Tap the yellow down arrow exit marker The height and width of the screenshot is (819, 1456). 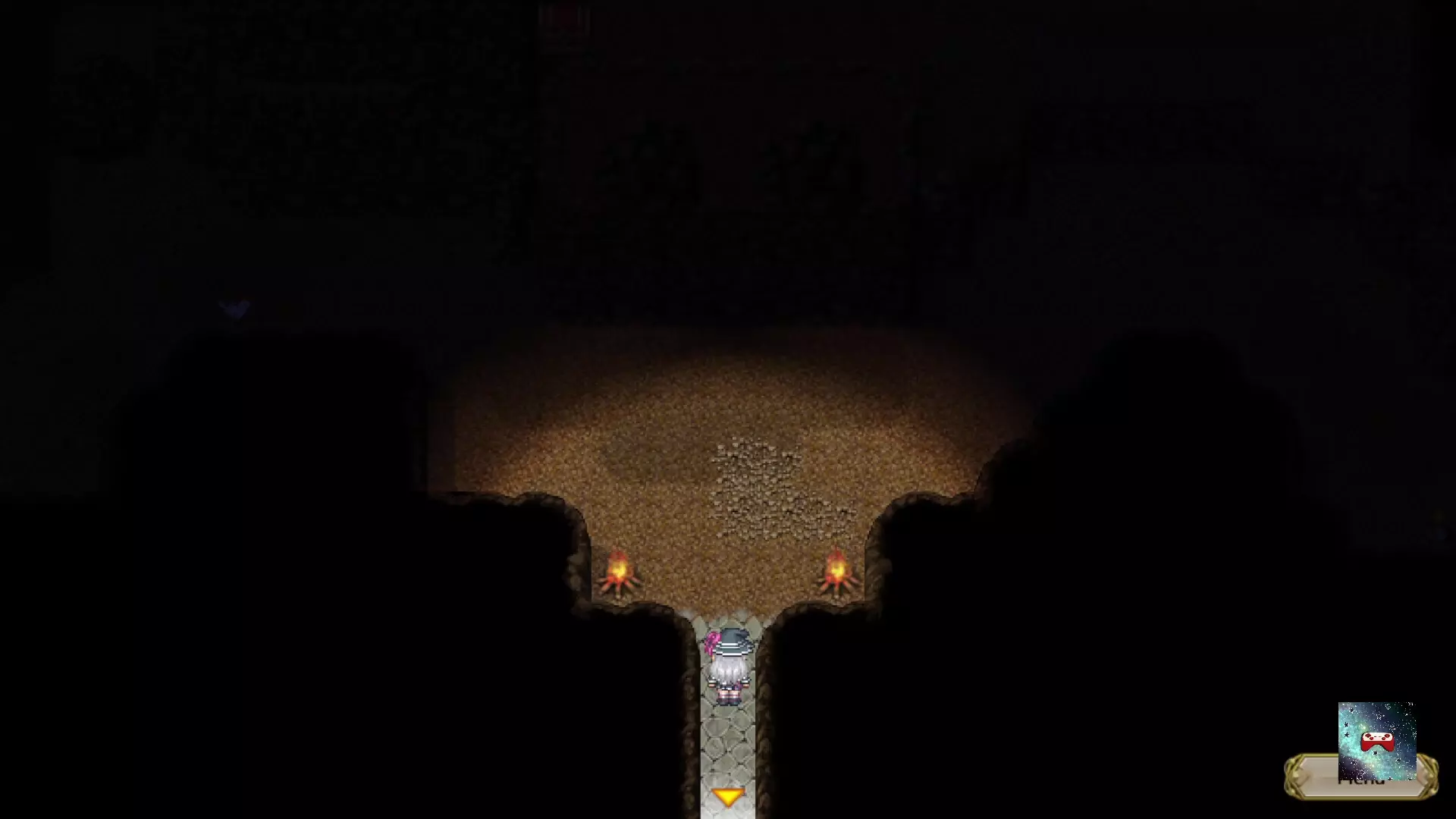point(728,797)
